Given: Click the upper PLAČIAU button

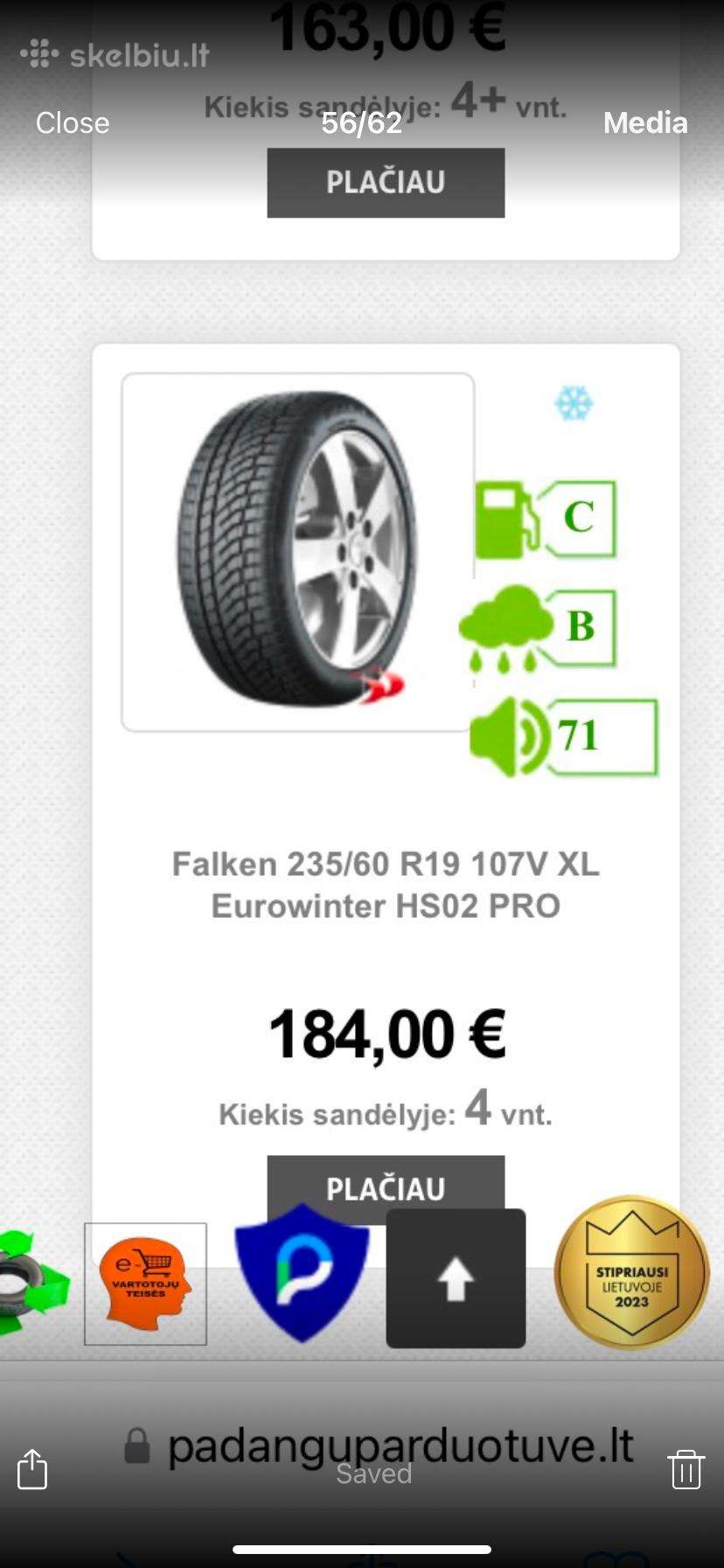Looking at the screenshot, I should click(x=386, y=182).
